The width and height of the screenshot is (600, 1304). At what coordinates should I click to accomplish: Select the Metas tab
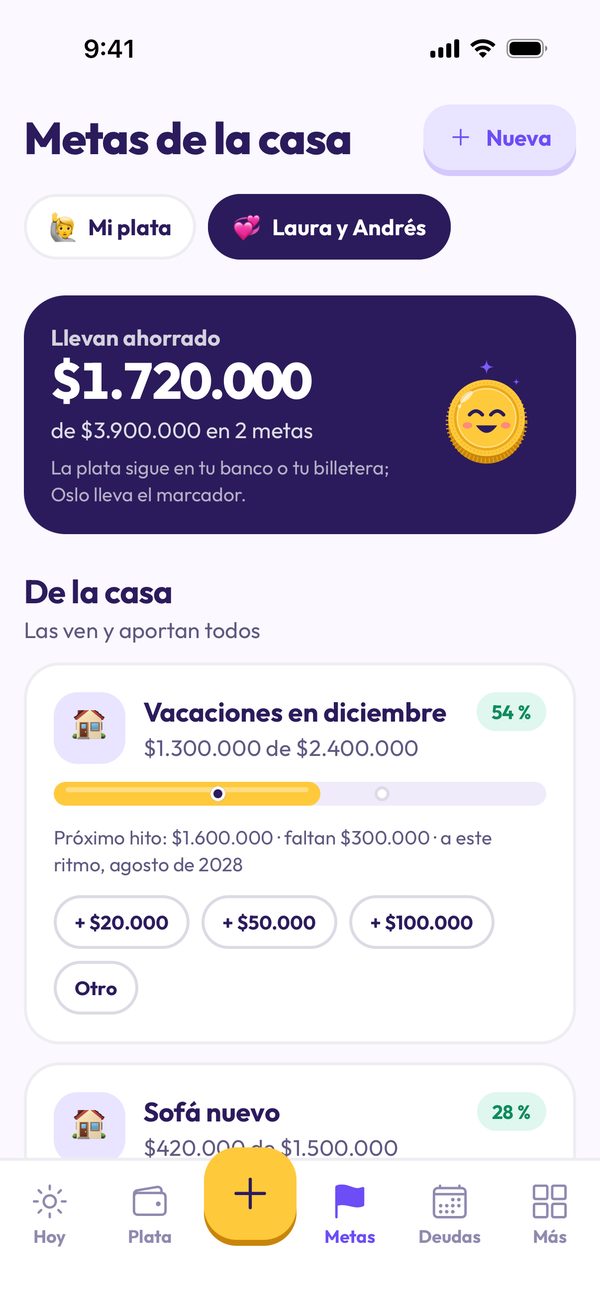point(350,1214)
